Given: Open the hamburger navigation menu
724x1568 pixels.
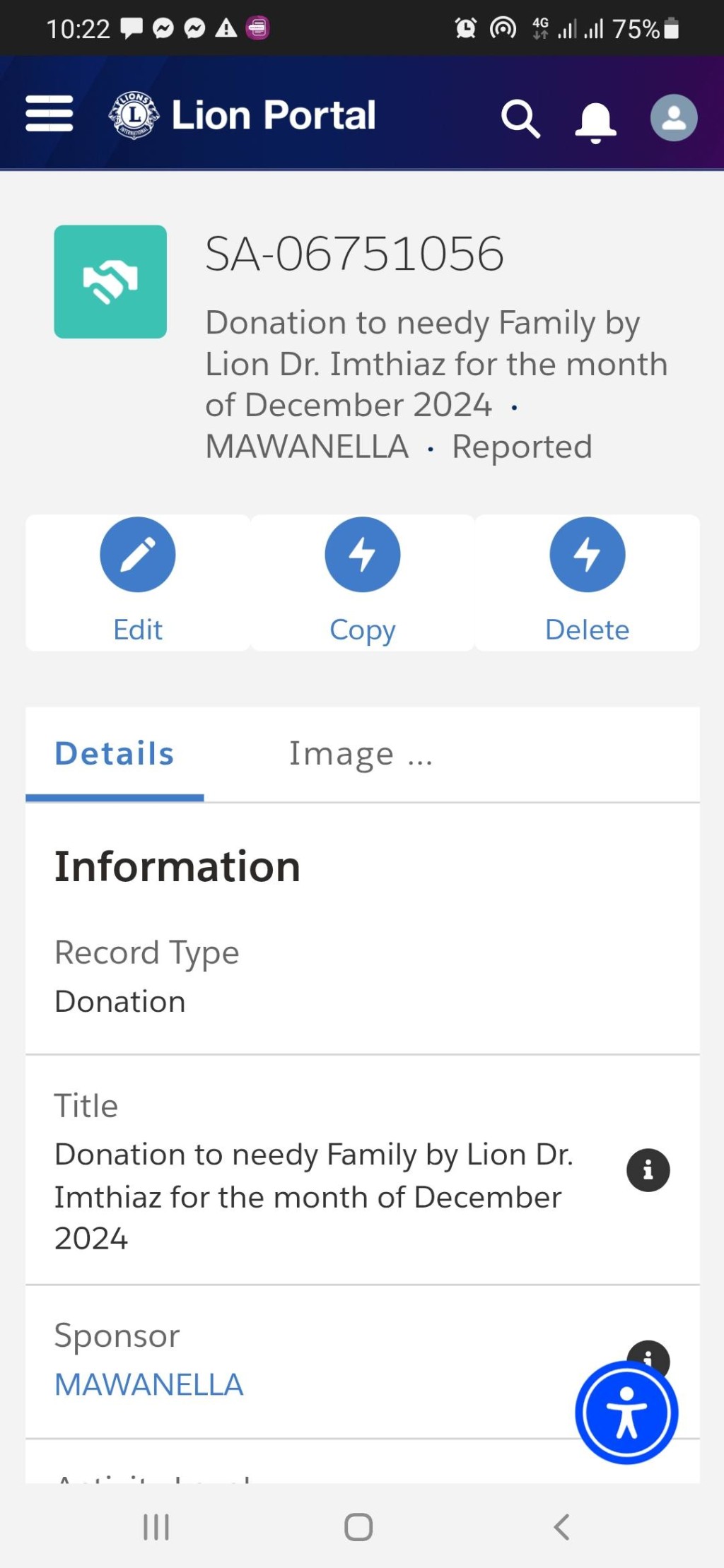Looking at the screenshot, I should 49,114.
